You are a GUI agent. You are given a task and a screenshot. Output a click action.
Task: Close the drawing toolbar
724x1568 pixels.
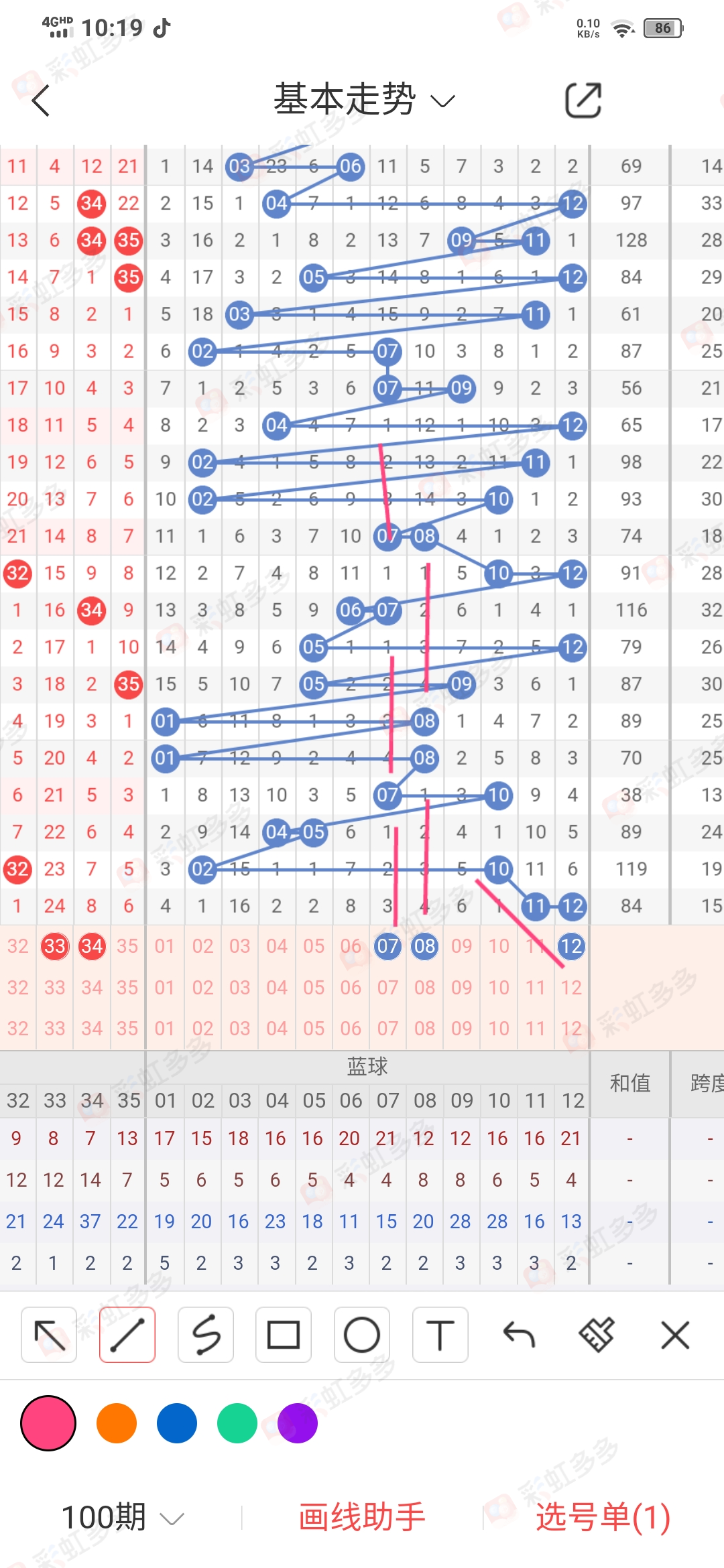pyautogui.click(x=675, y=1335)
